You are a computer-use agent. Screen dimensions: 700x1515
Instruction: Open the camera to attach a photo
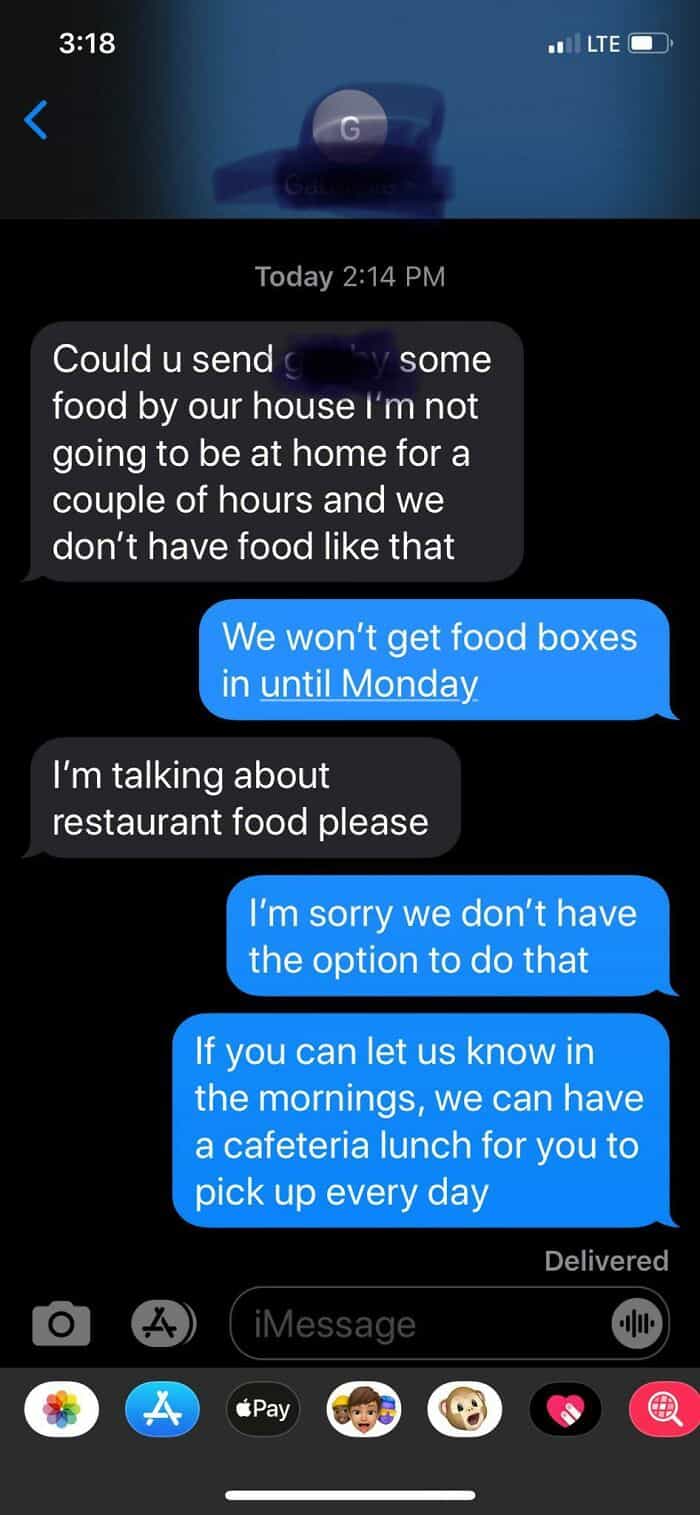(61, 1324)
